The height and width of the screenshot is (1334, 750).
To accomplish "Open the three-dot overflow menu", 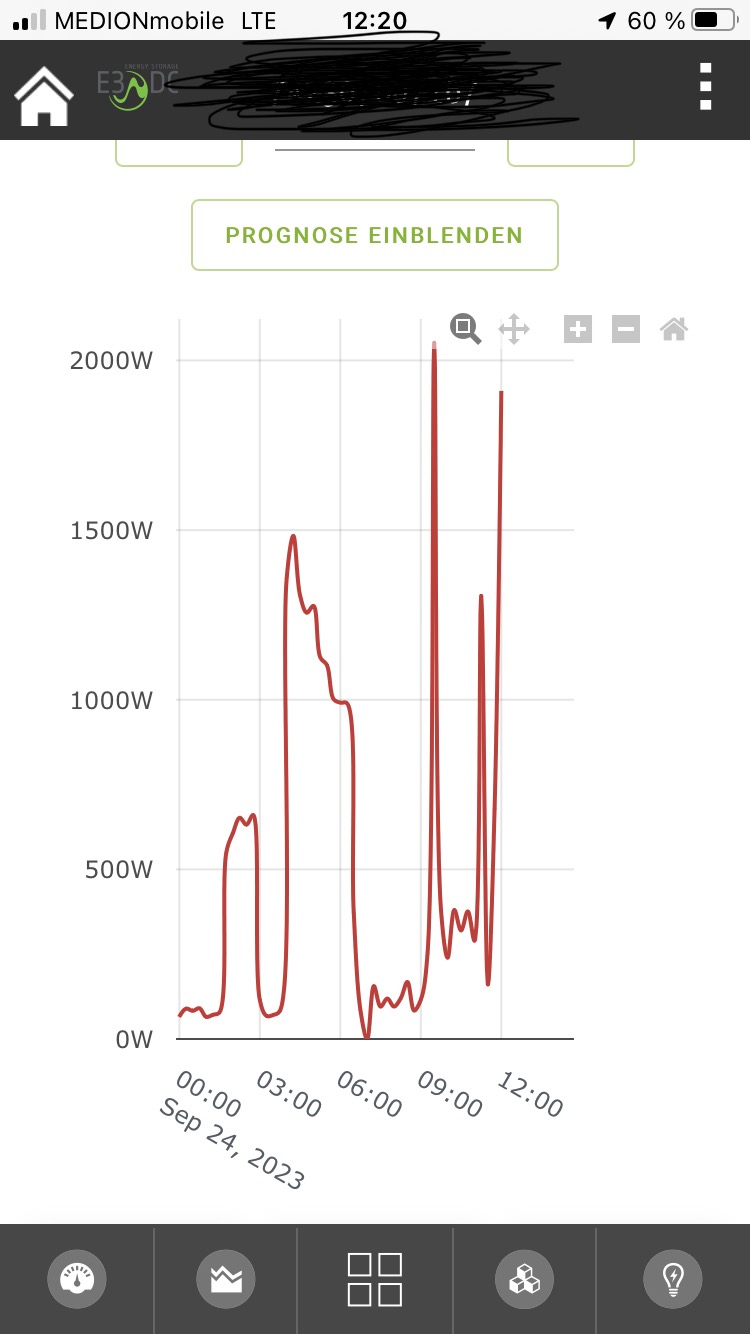I will pos(705,87).
